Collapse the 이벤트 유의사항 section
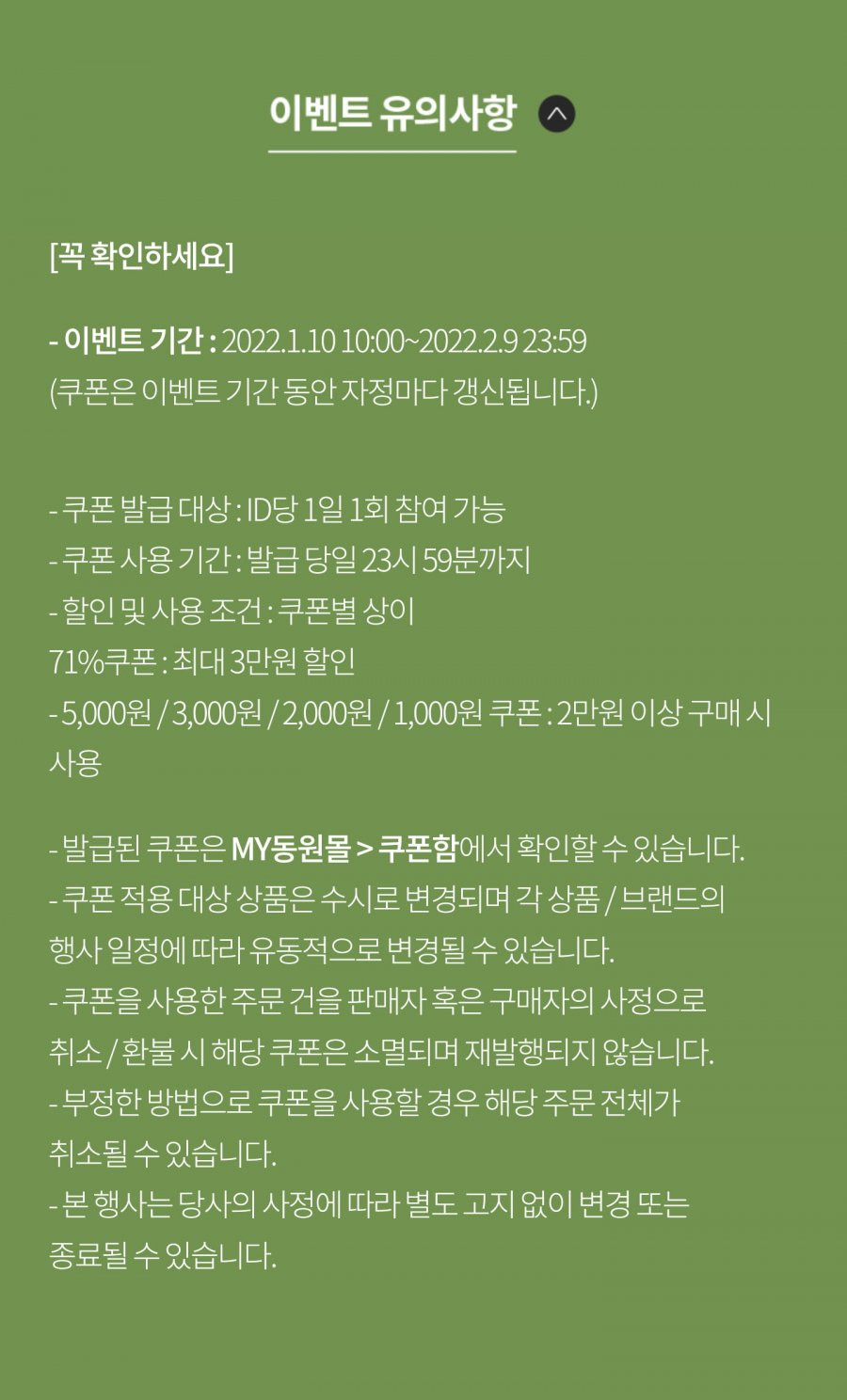This screenshot has height=1400, width=847. (x=556, y=114)
